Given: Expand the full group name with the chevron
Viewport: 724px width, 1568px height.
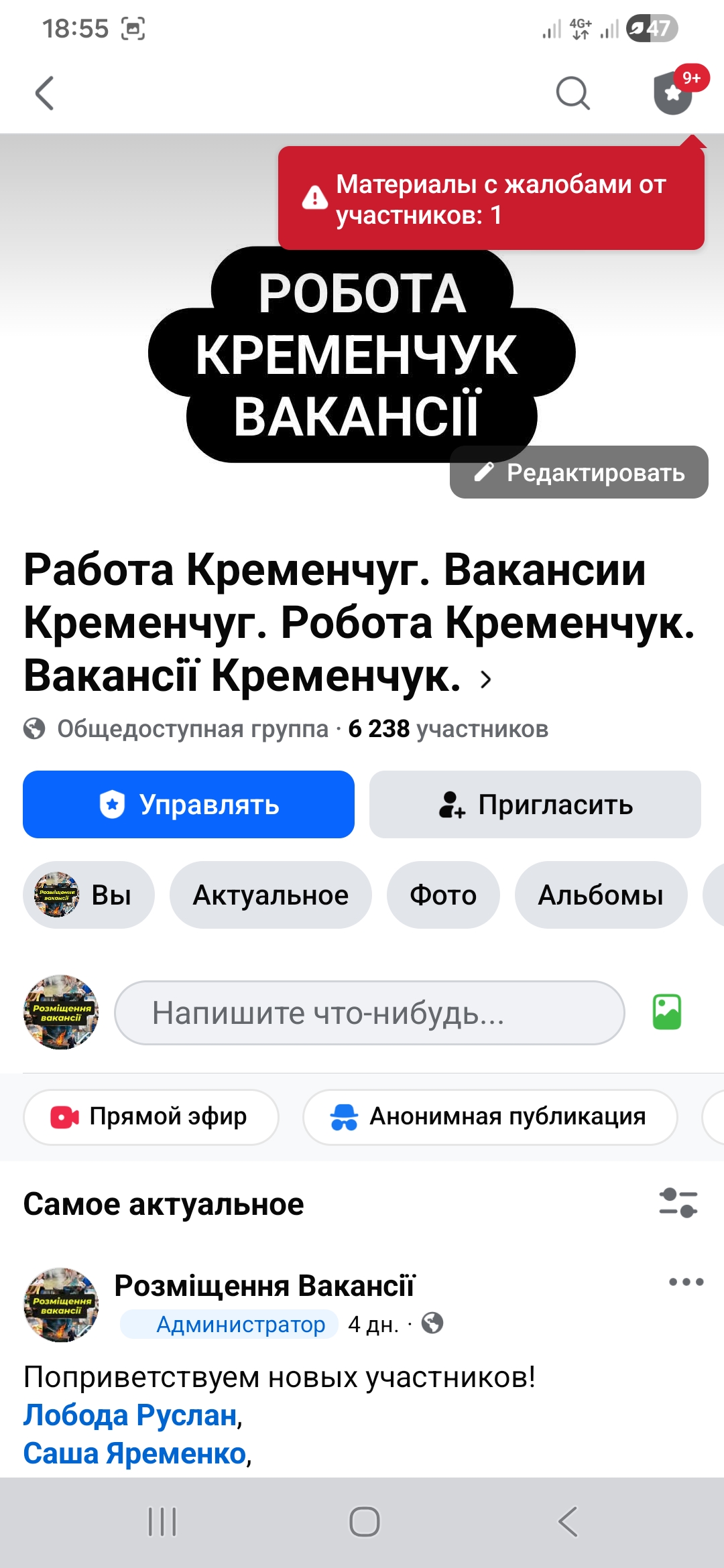Looking at the screenshot, I should pyautogui.click(x=485, y=681).
